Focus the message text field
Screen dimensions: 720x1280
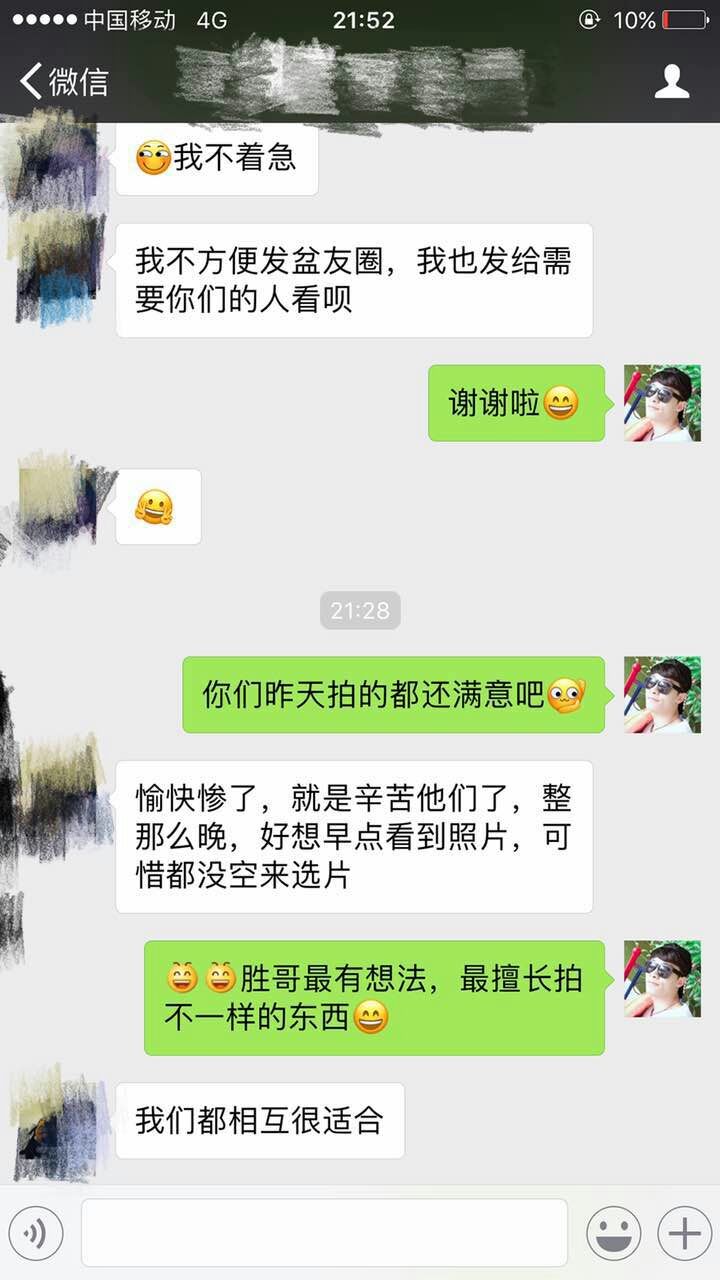324,1233
